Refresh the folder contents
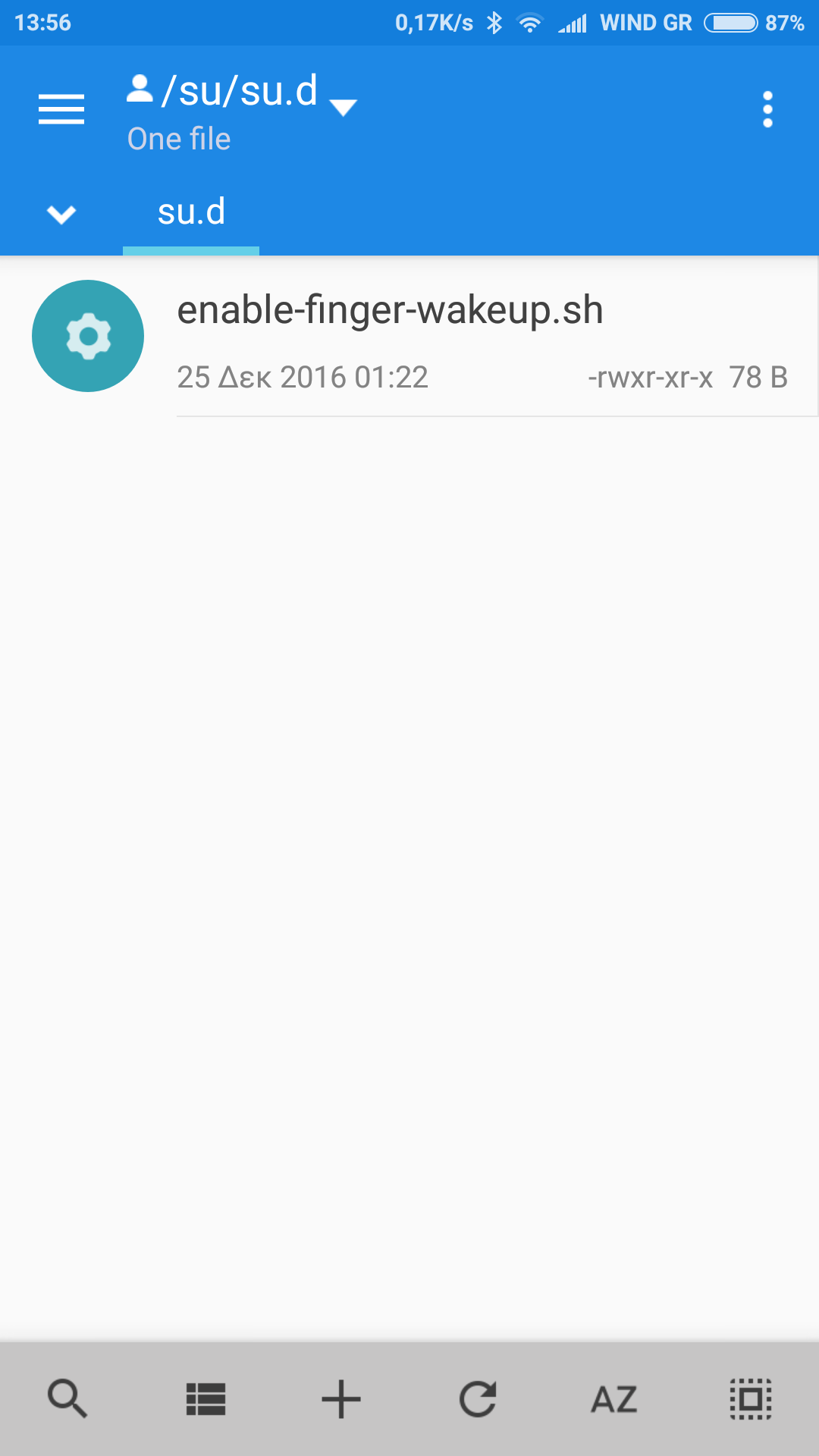Viewport: 819px width, 1456px height. coord(478,1399)
